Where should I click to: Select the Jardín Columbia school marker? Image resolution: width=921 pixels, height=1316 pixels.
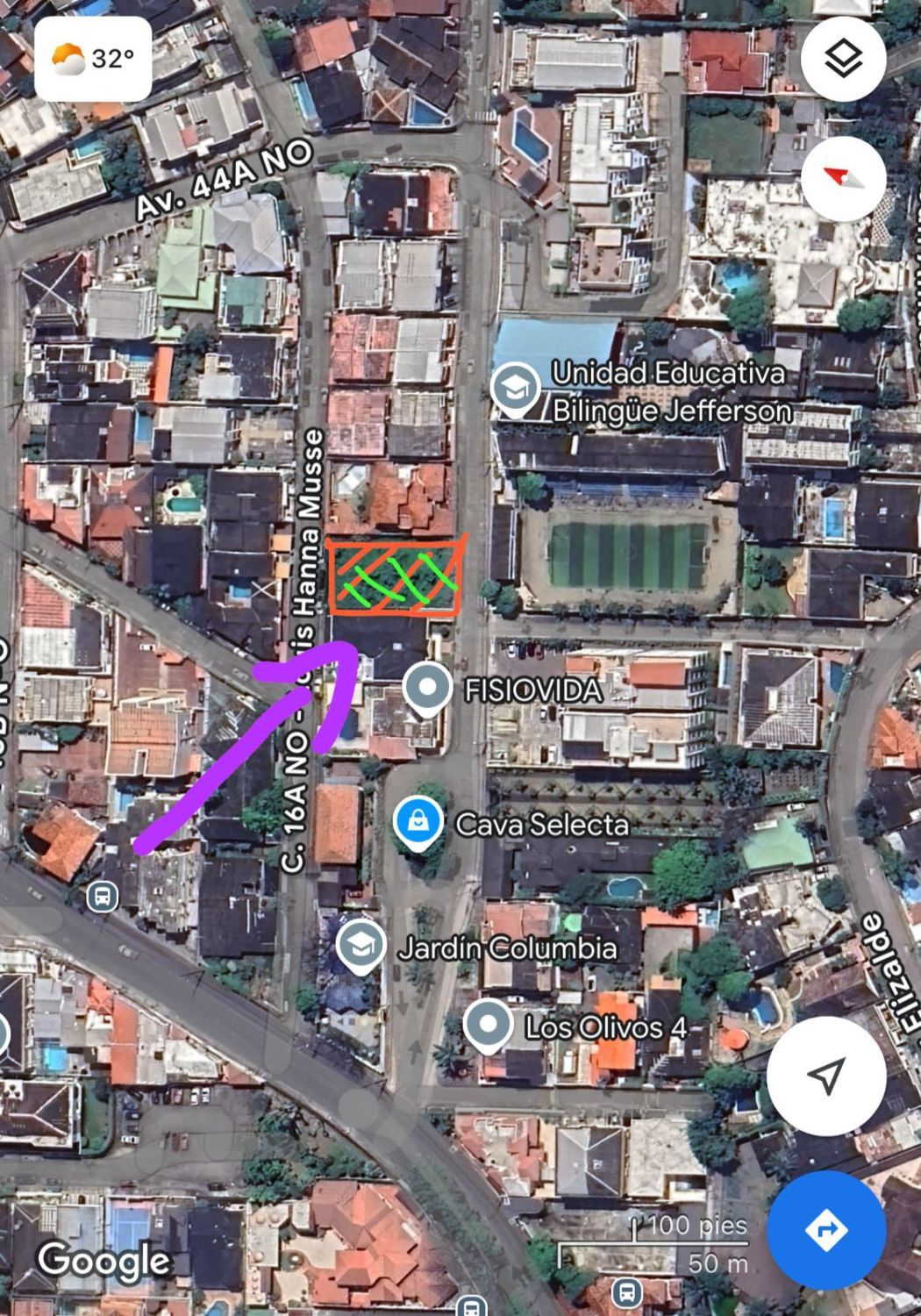click(x=361, y=946)
